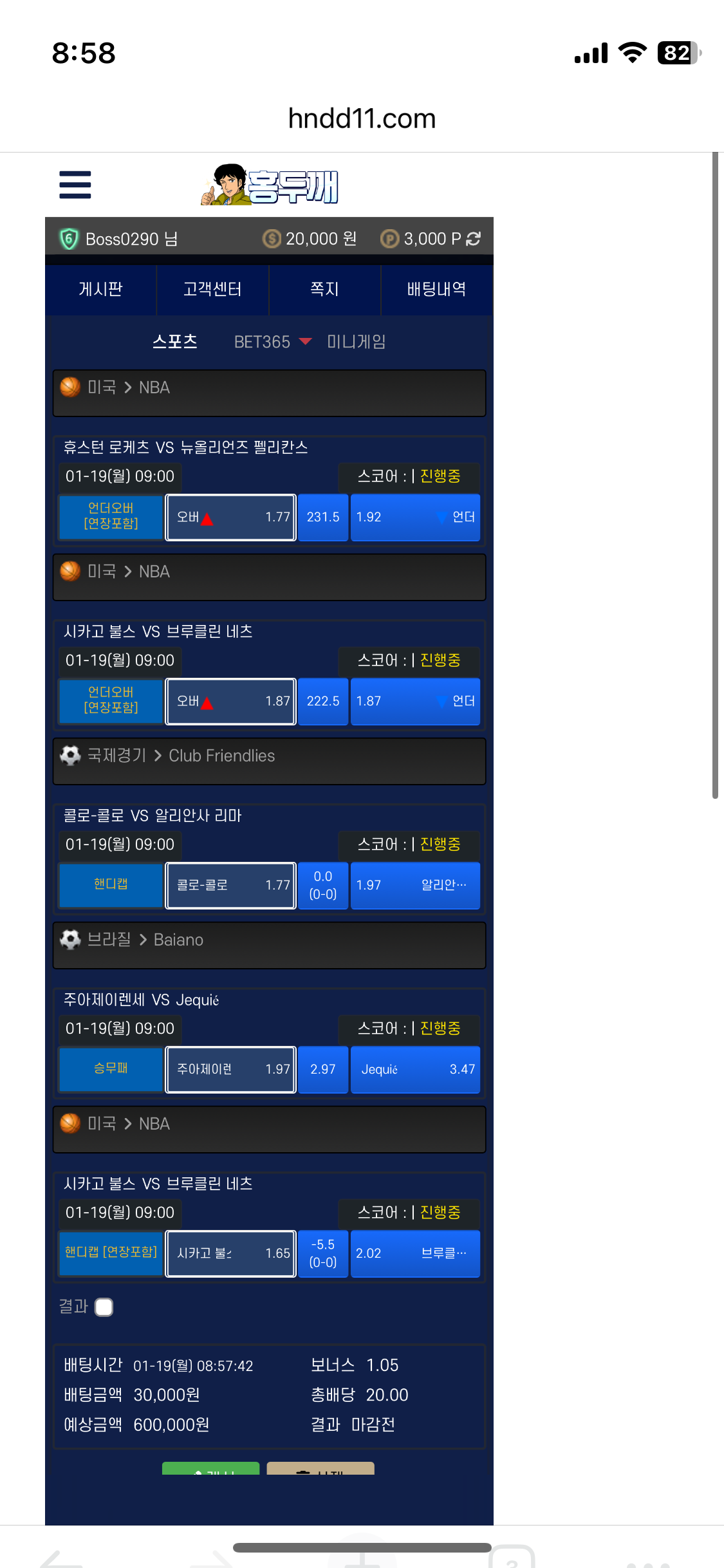Open the 게시판 board tab
The width and height of the screenshot is (724, 1568).
100,289
